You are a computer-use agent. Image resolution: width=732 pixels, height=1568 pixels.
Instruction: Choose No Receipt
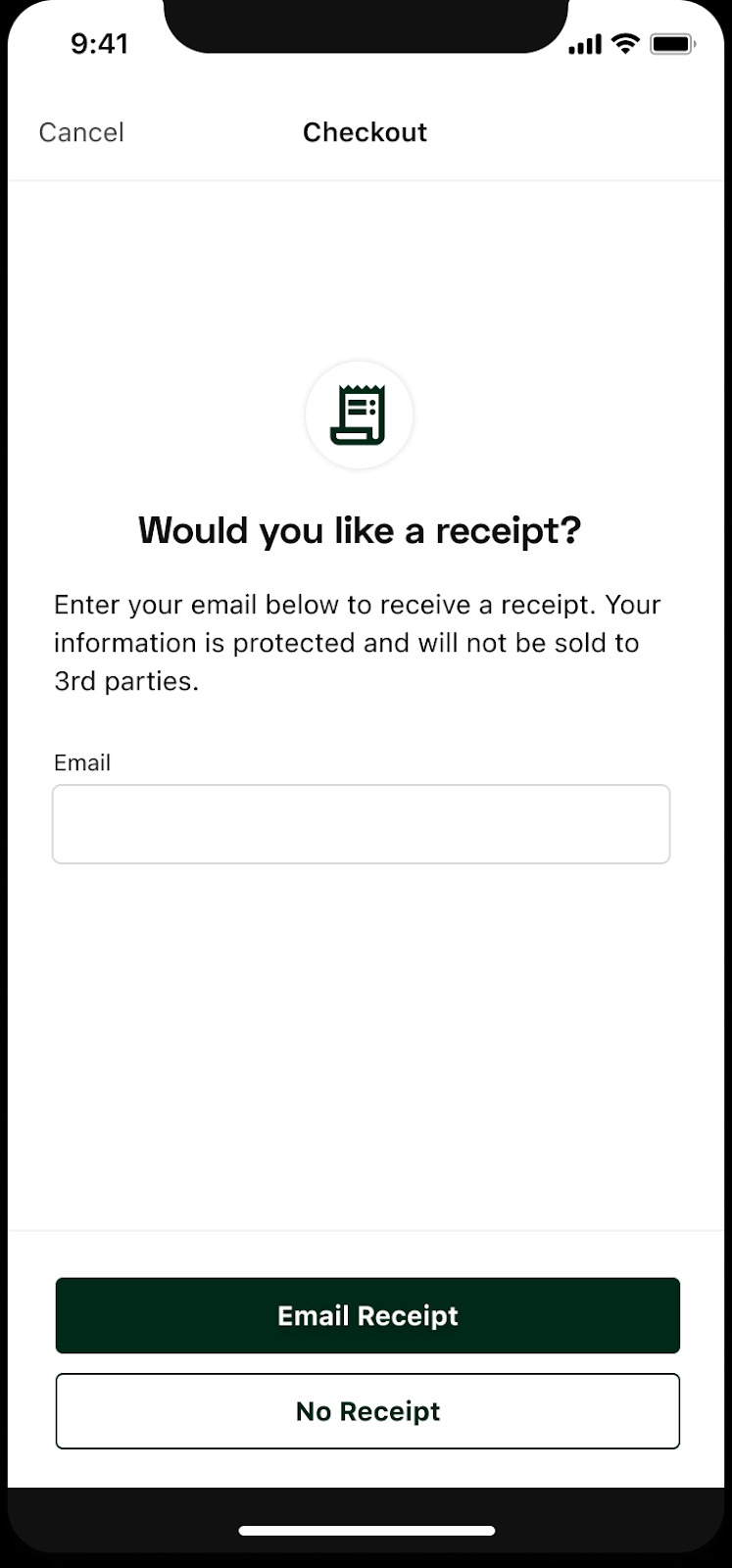(x=367, y=1411)
